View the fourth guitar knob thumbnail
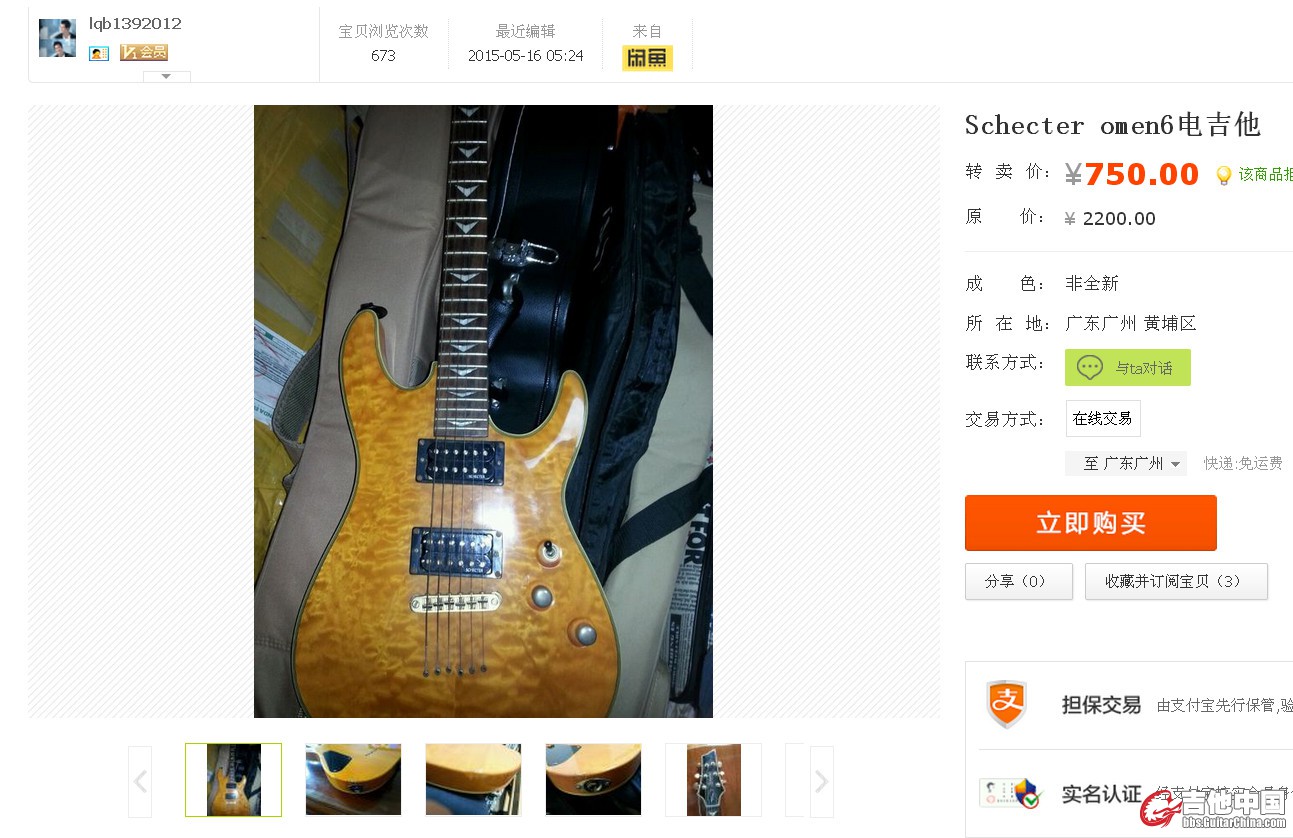This screenshot has width=1293, height=838. pyautogui.click(x=593, y=779)
